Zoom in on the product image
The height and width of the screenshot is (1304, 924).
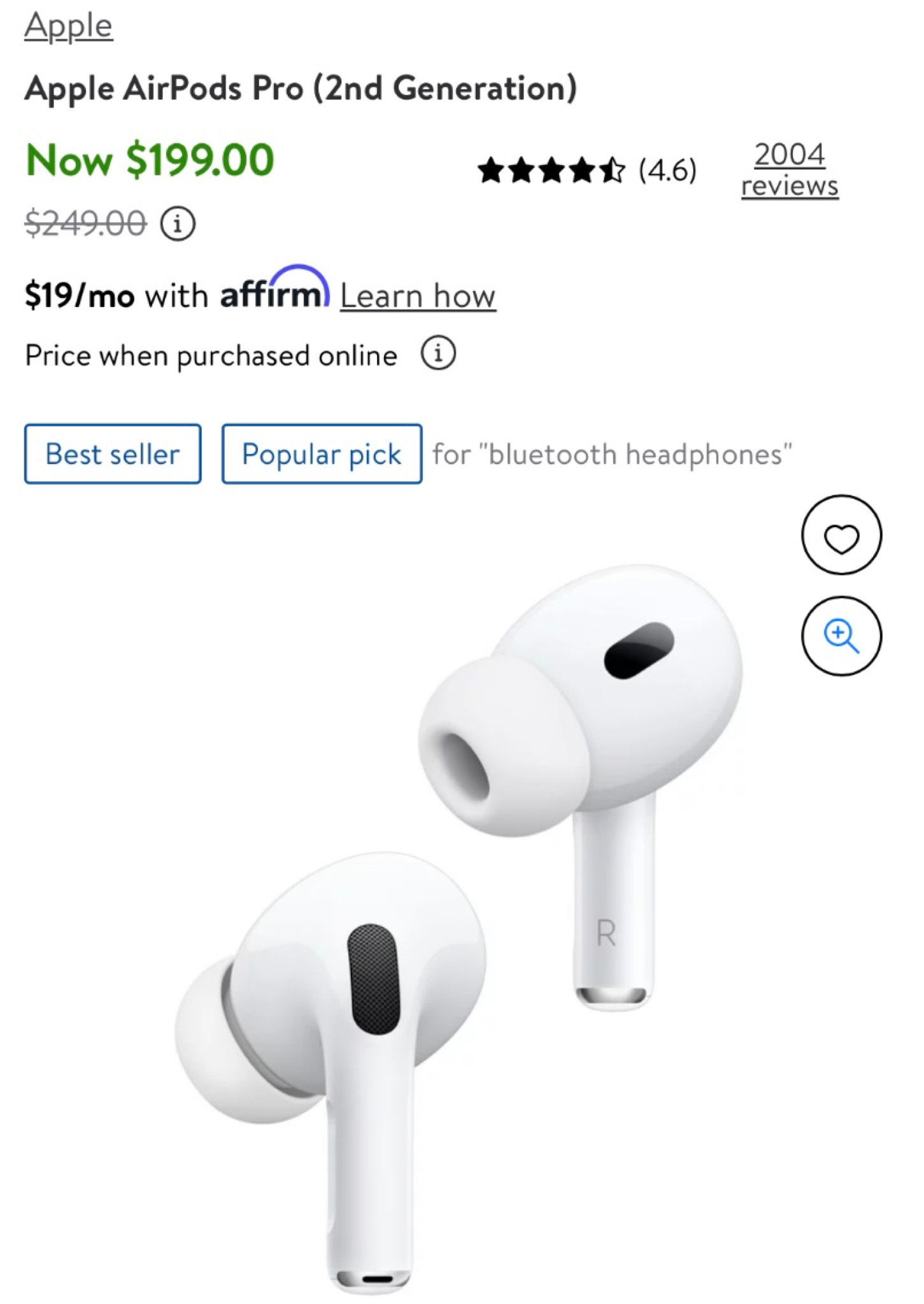(x=841, y=635)
